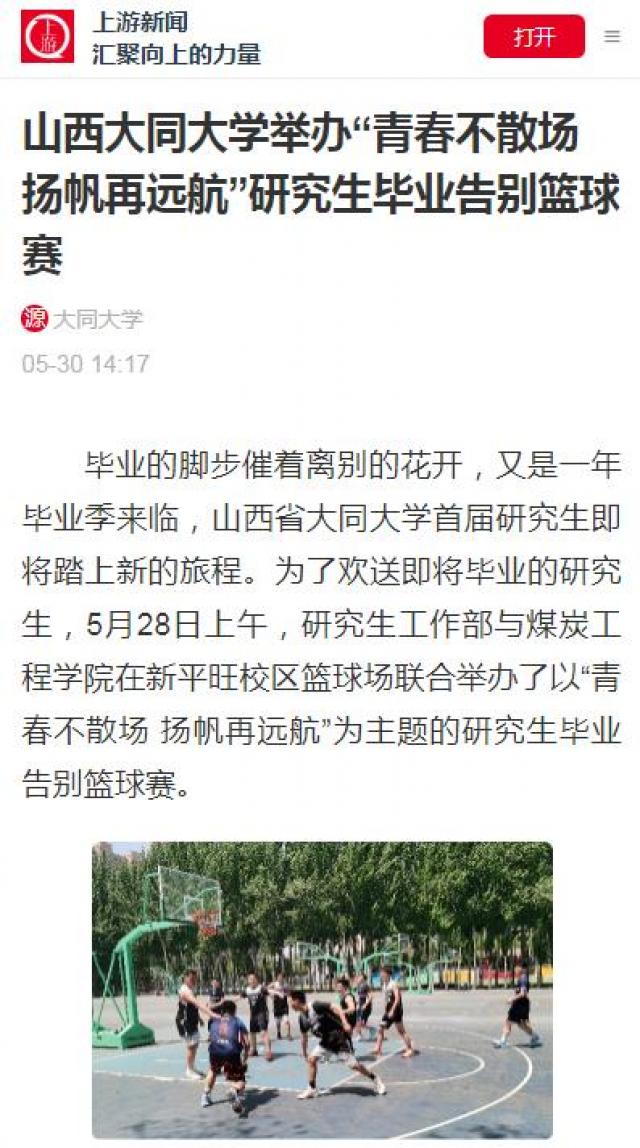
Task: Tap the 上游新闻 logo in header
Action: click(x=47, y=37)
